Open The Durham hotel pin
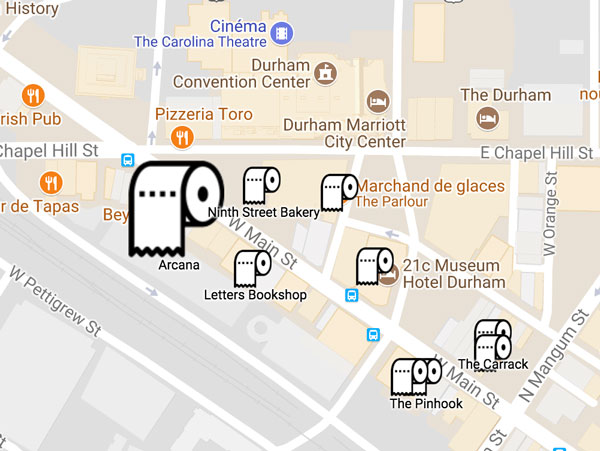This screenshot has height=451, width=600. pos(487,117)
